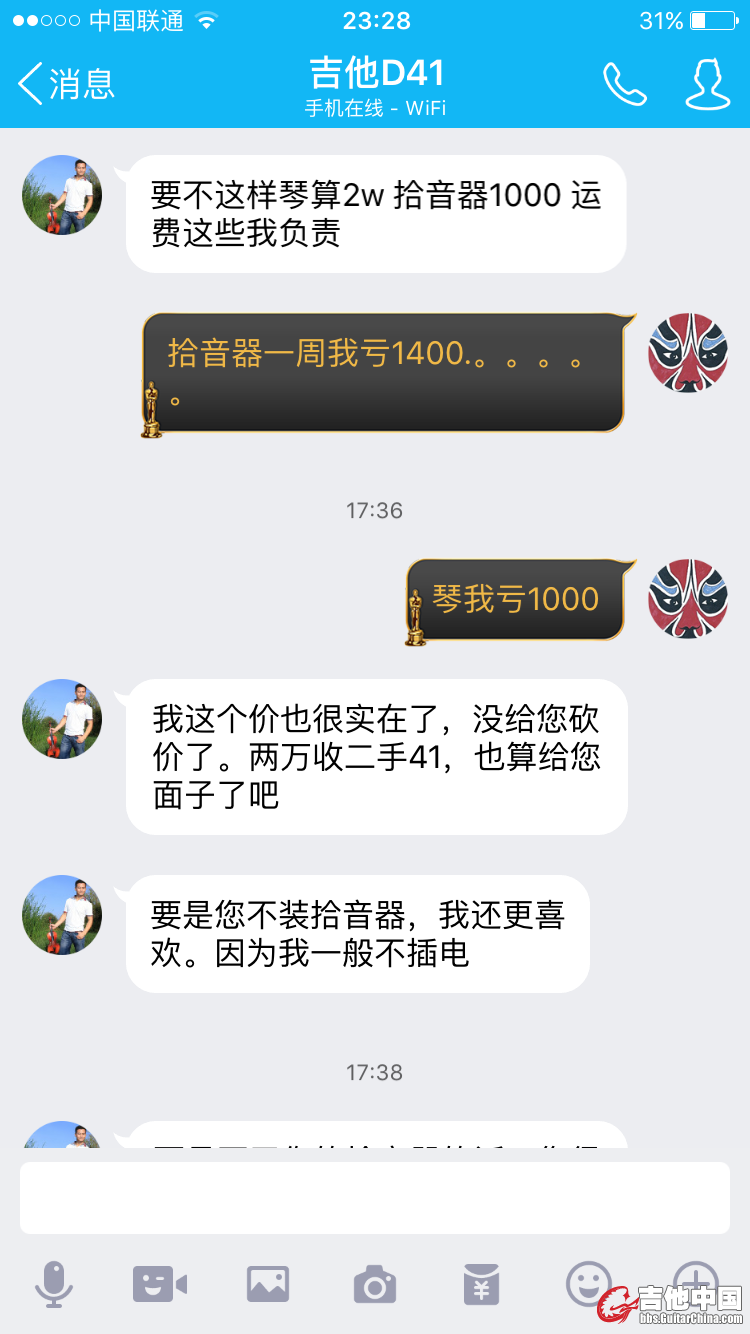Open the voice message microphone
The width and height of the screenshot is (750, 1334).
click(54, 1283)
